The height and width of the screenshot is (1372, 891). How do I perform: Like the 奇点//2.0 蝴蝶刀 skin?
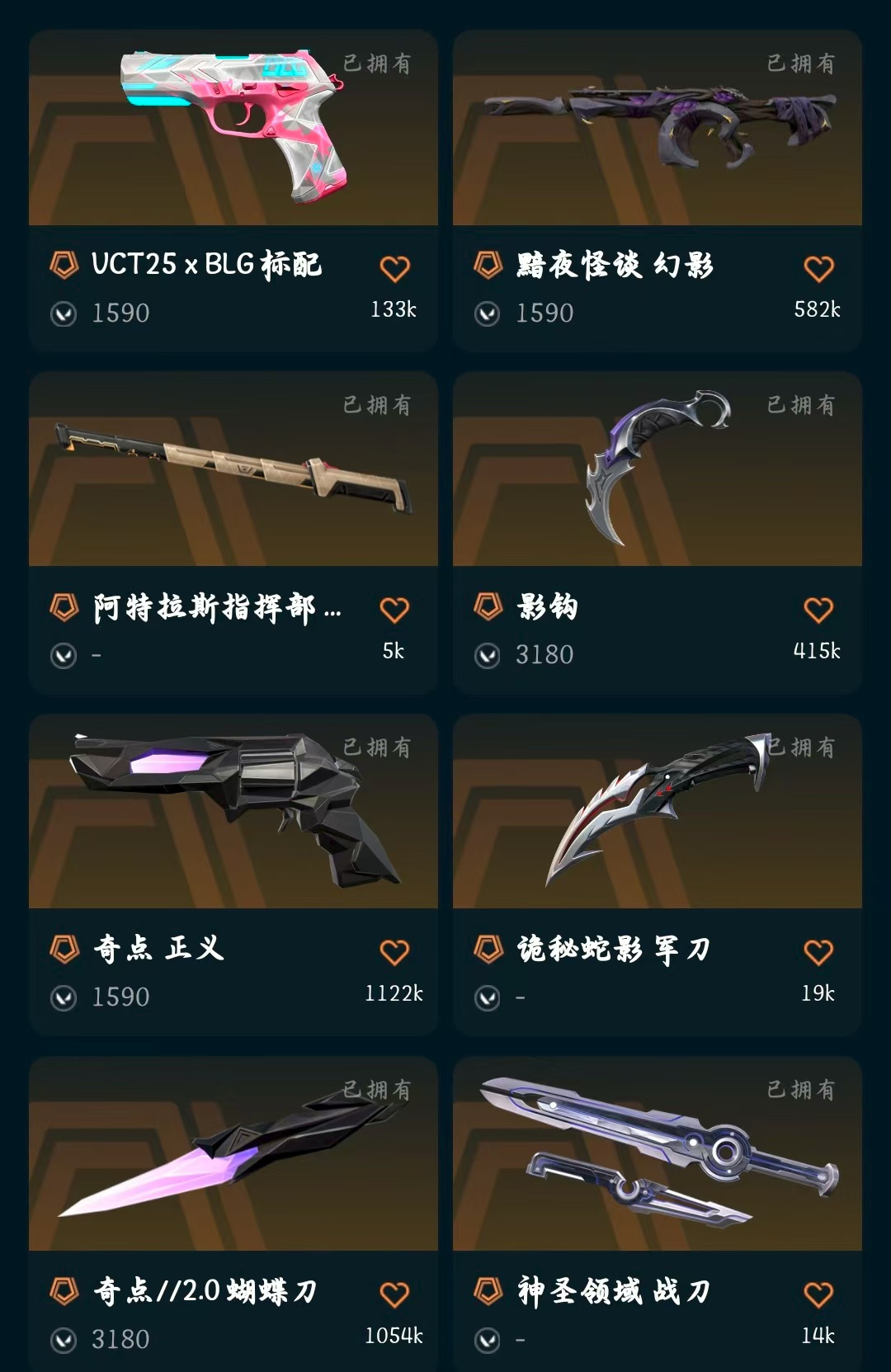tap(394, 1294)
